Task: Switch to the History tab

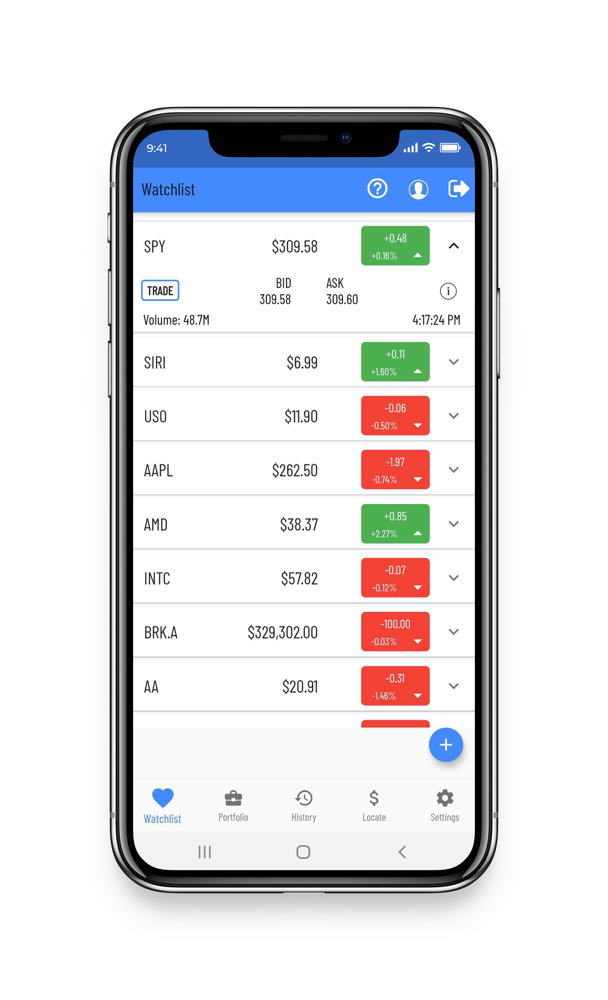Action: coord(304,805)
